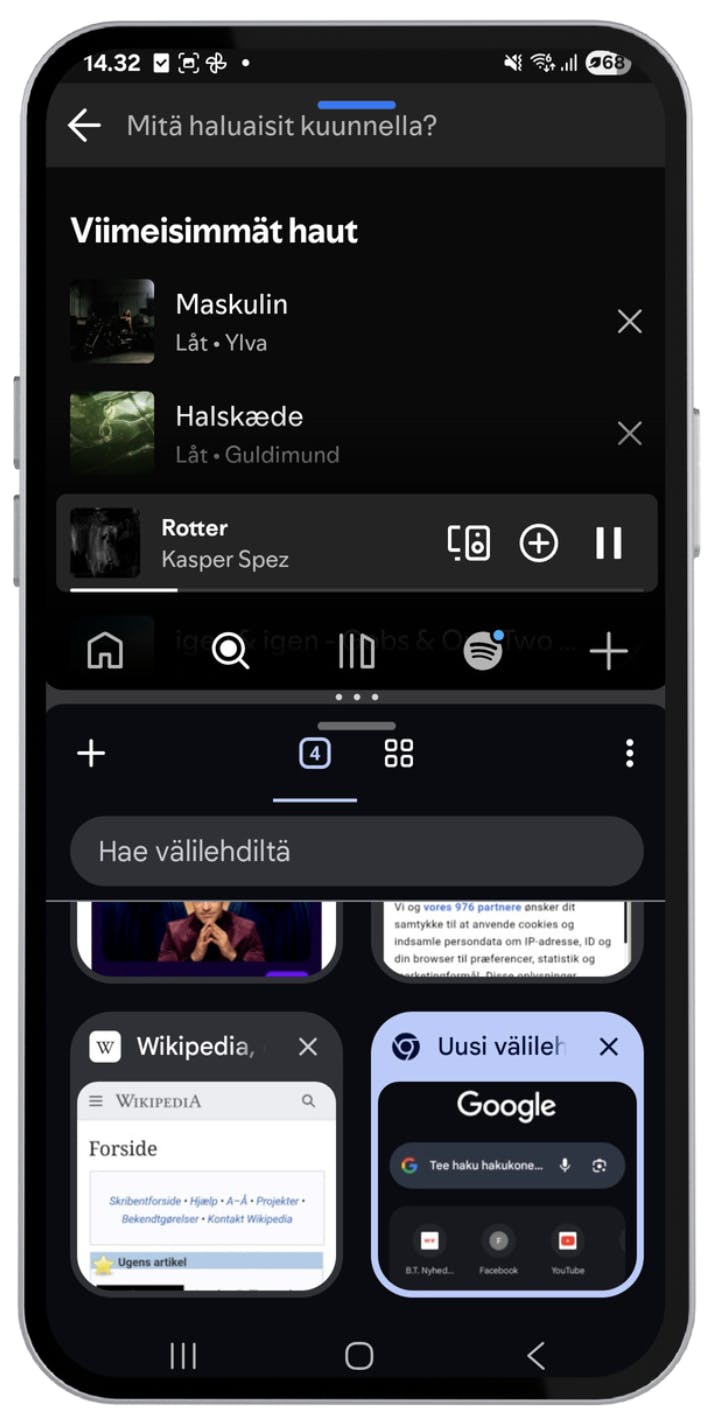This screenshot has width=716, height=1428.
Task: Open a new Chrome tab
Action: coord(91,754)
